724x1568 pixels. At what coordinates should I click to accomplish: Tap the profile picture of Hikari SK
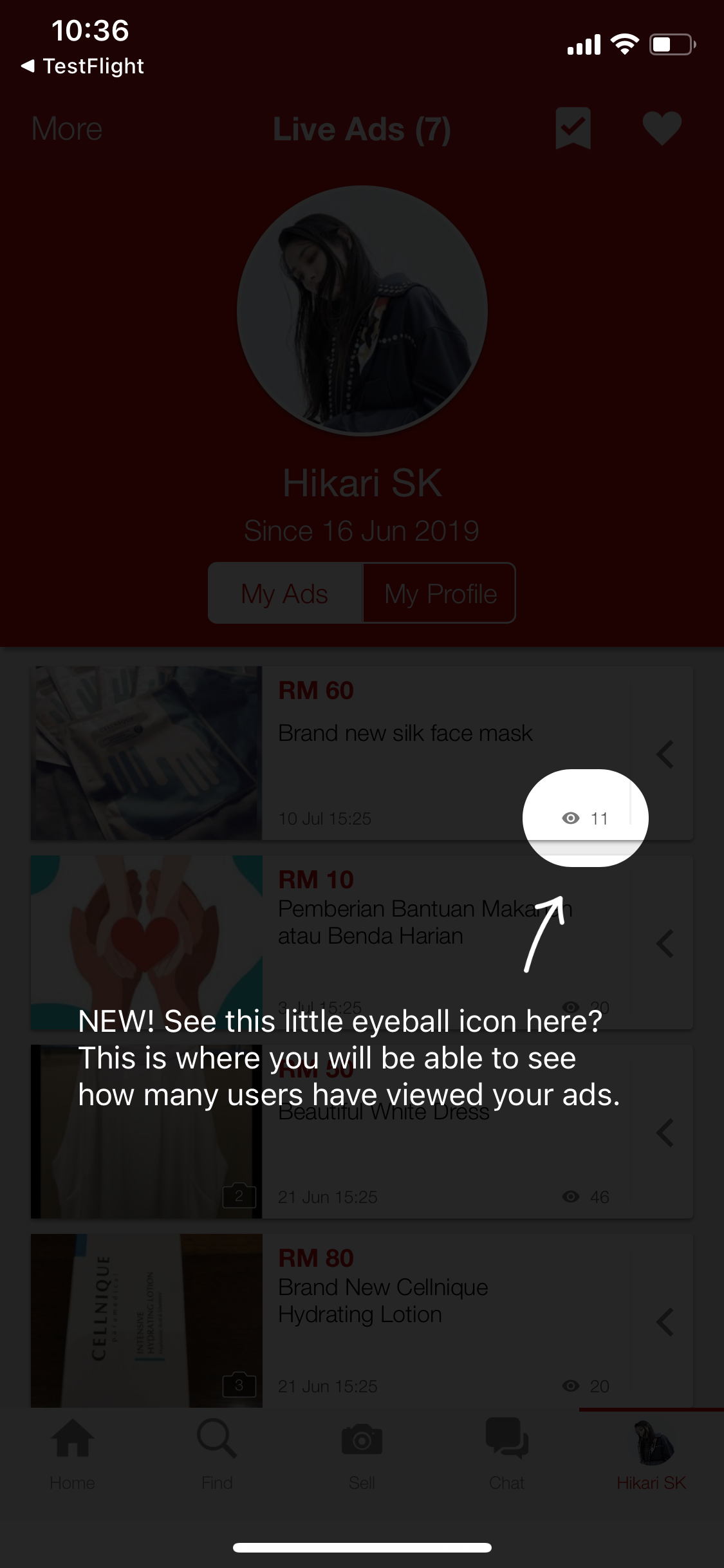click(362, 311)
